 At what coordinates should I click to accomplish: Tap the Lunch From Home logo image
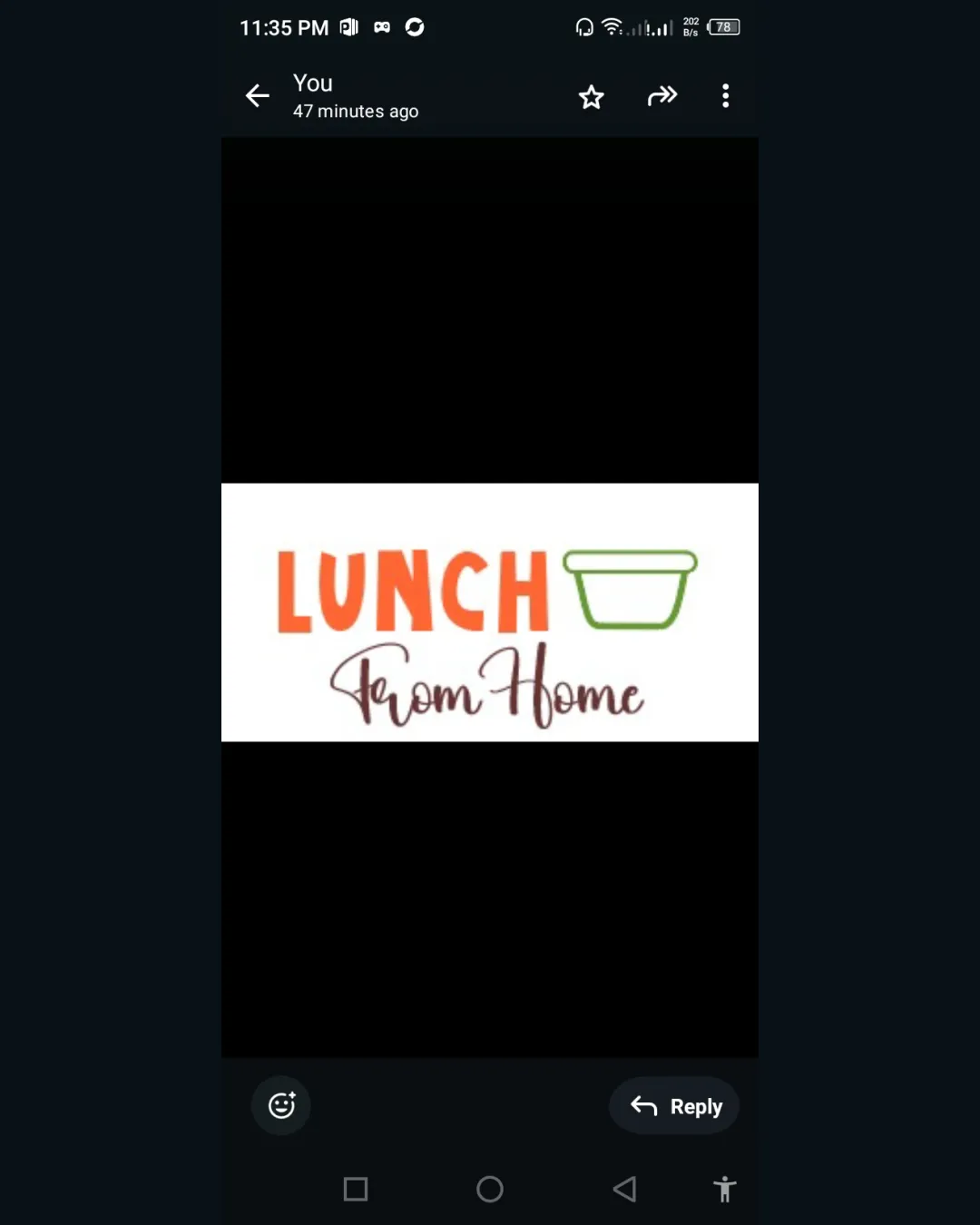490,612
